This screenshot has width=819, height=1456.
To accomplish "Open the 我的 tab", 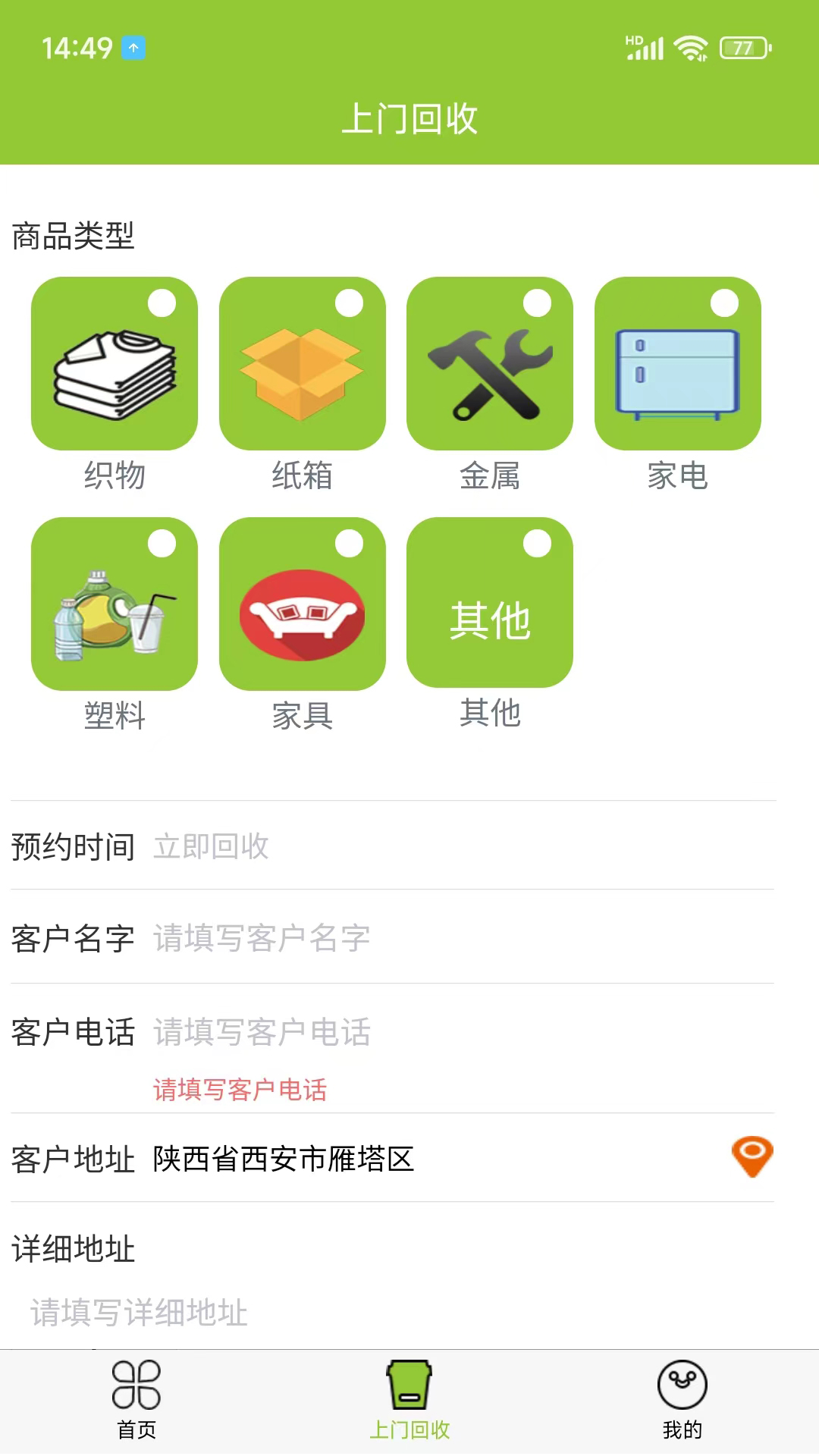I will [x=682, y=1400].
